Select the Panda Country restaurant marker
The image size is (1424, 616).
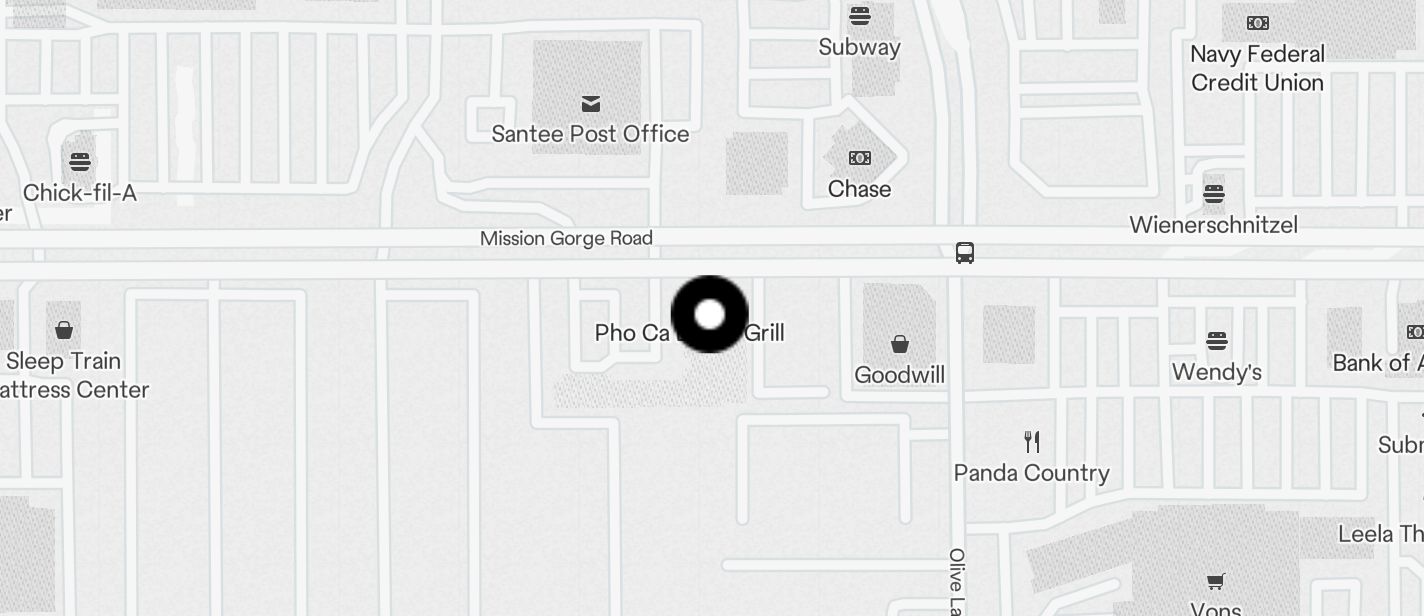click(x=1032, y=442)
